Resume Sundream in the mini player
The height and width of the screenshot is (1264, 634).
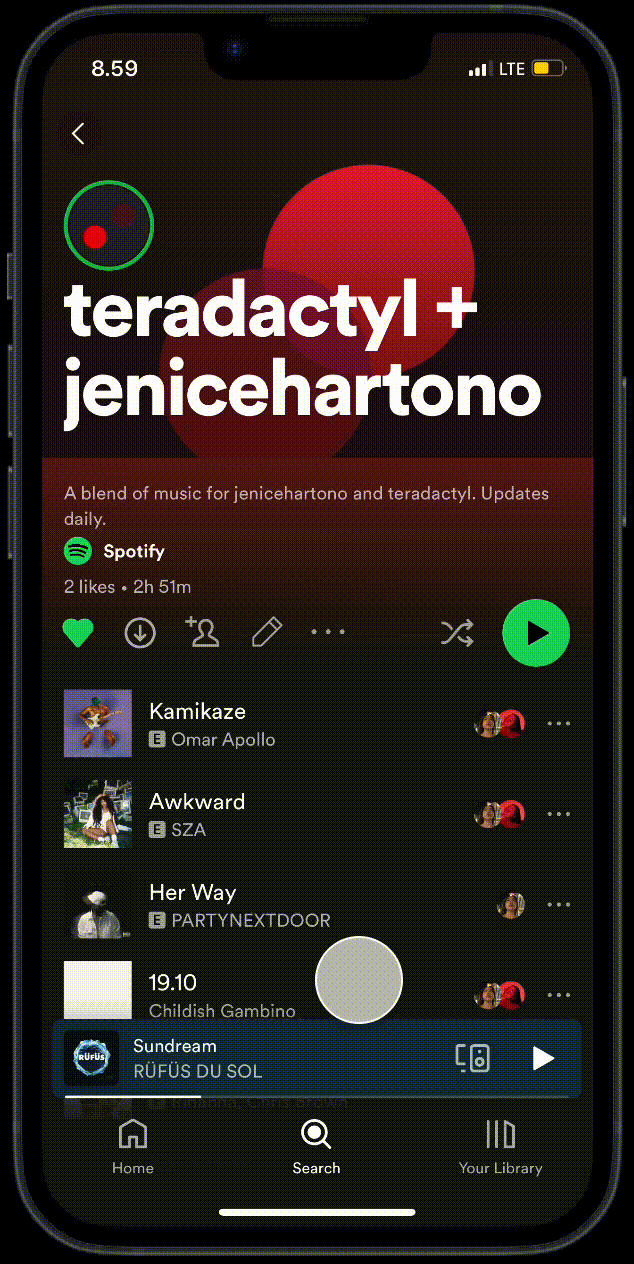pyautogui.click(x=543, y=1058)
